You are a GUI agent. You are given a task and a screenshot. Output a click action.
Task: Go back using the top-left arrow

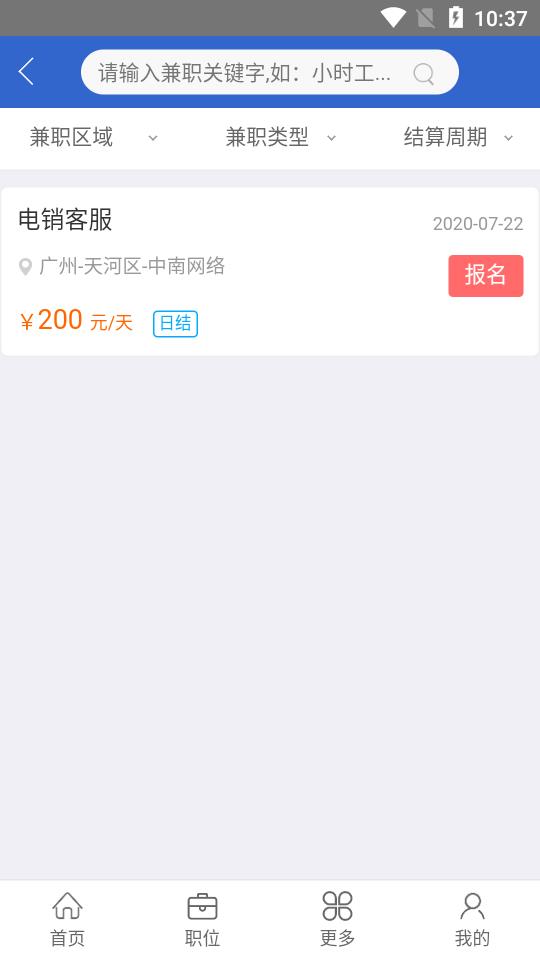26,72
